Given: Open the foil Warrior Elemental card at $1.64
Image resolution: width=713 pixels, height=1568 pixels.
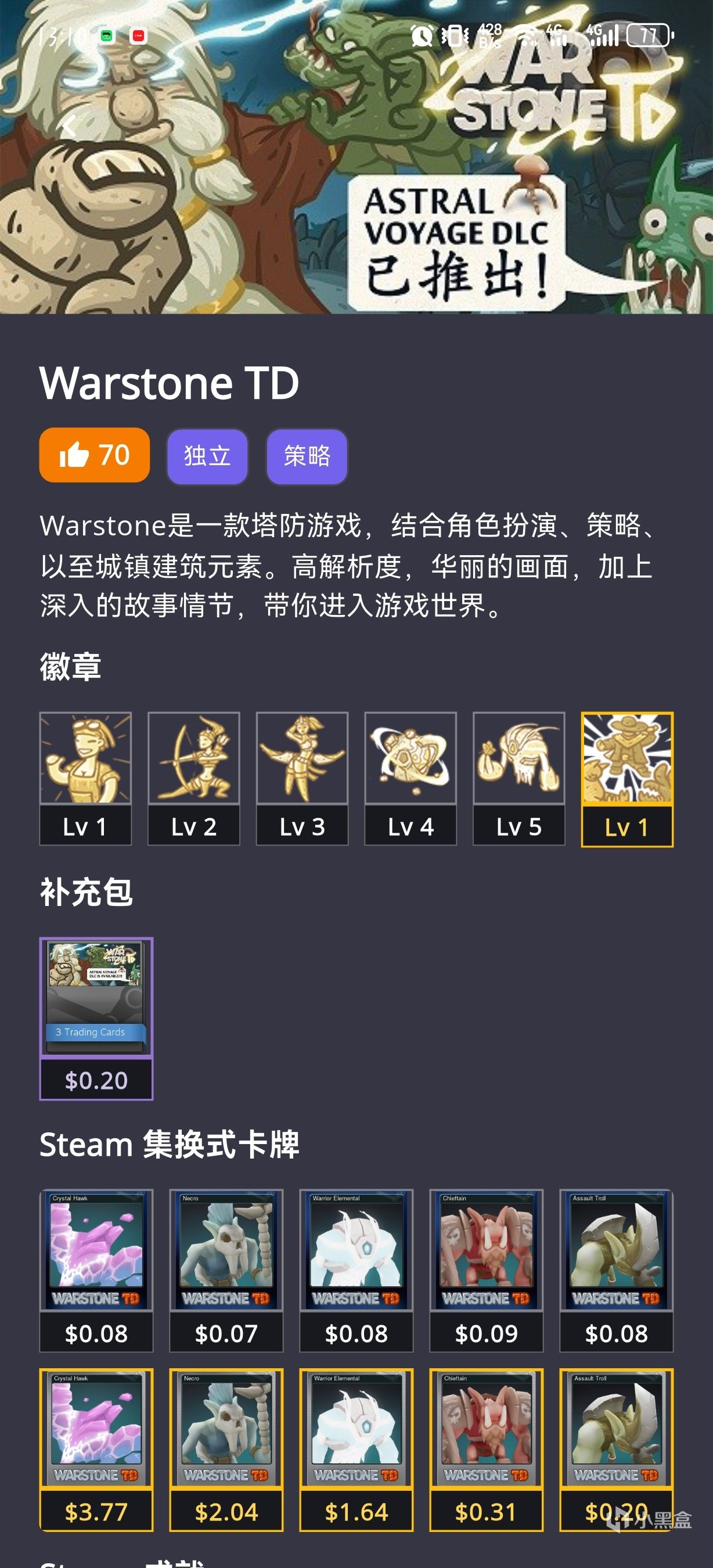Looking at the screenshot, I should (x=356, y=1450).
